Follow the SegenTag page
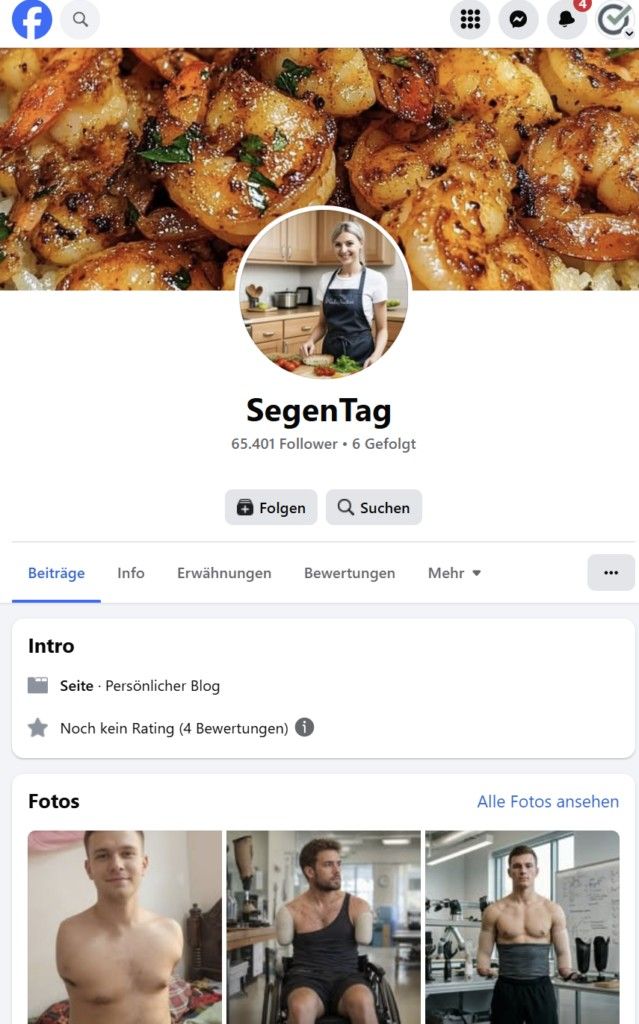This screenshot has width=639, height=1024. [x=271, y=507]
